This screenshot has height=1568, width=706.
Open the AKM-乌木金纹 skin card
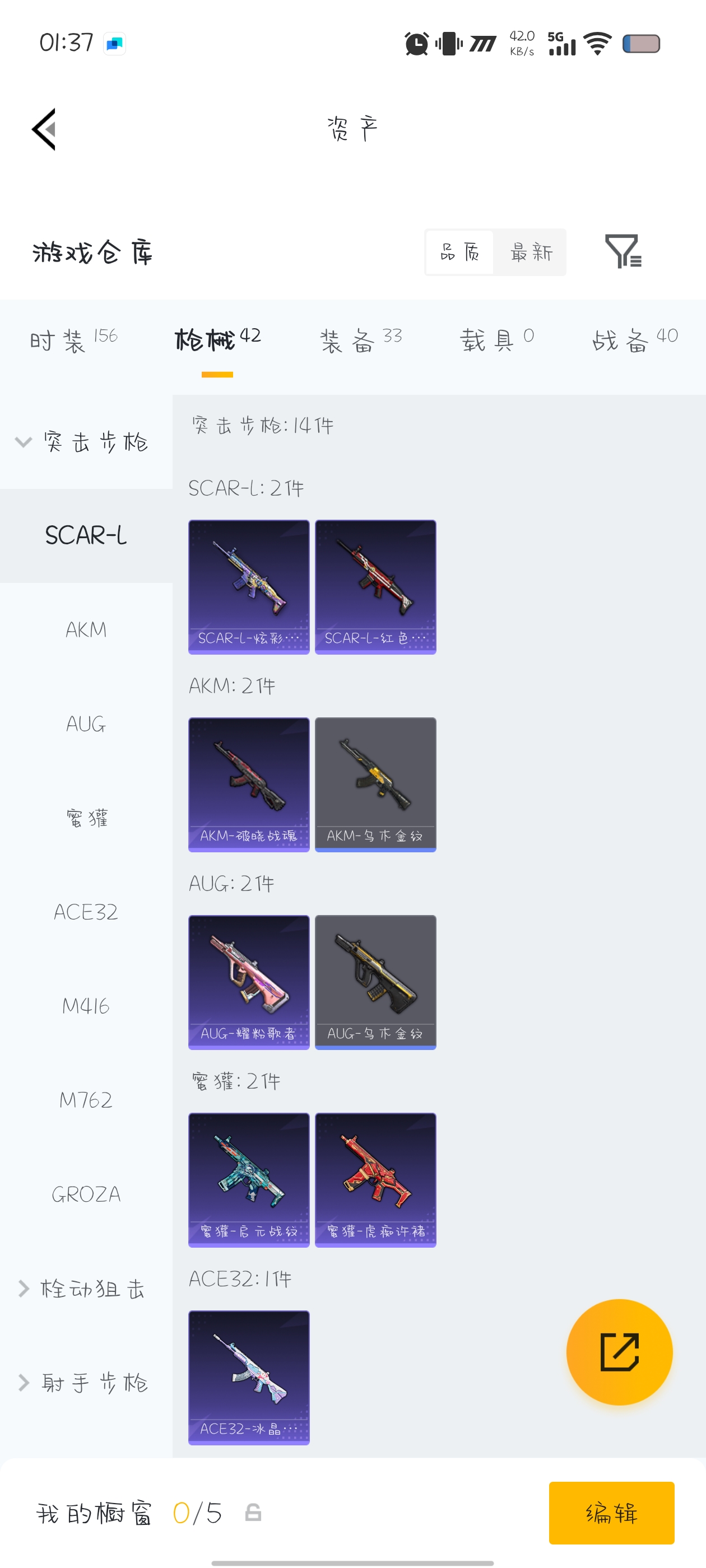pos(375,784)
